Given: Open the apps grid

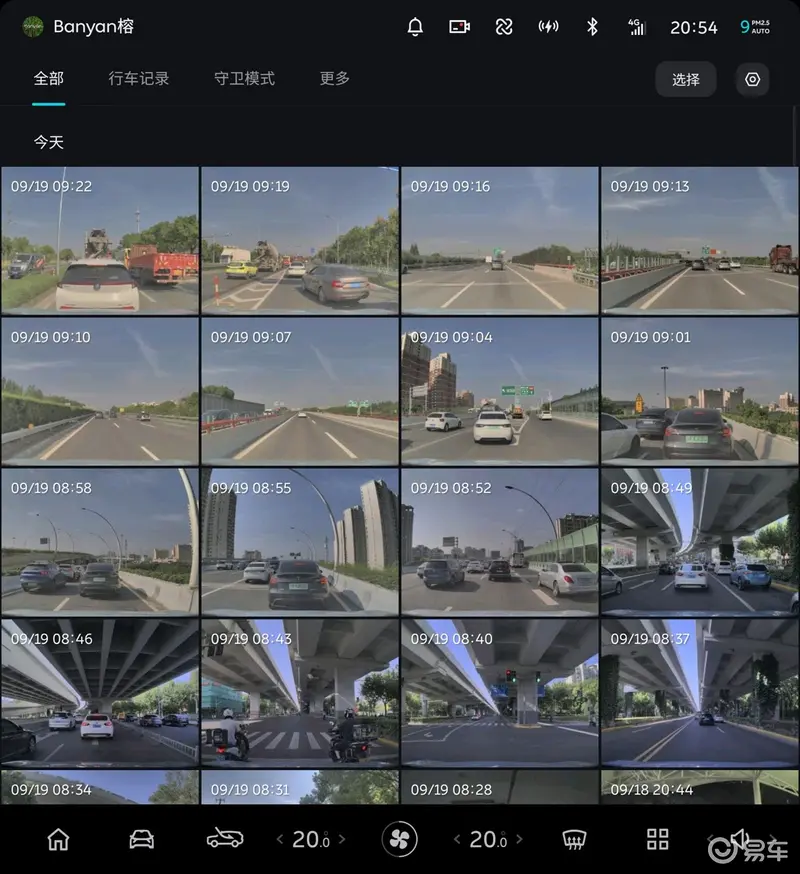Looking at the screenshot, I should click(x=657, y=839).
